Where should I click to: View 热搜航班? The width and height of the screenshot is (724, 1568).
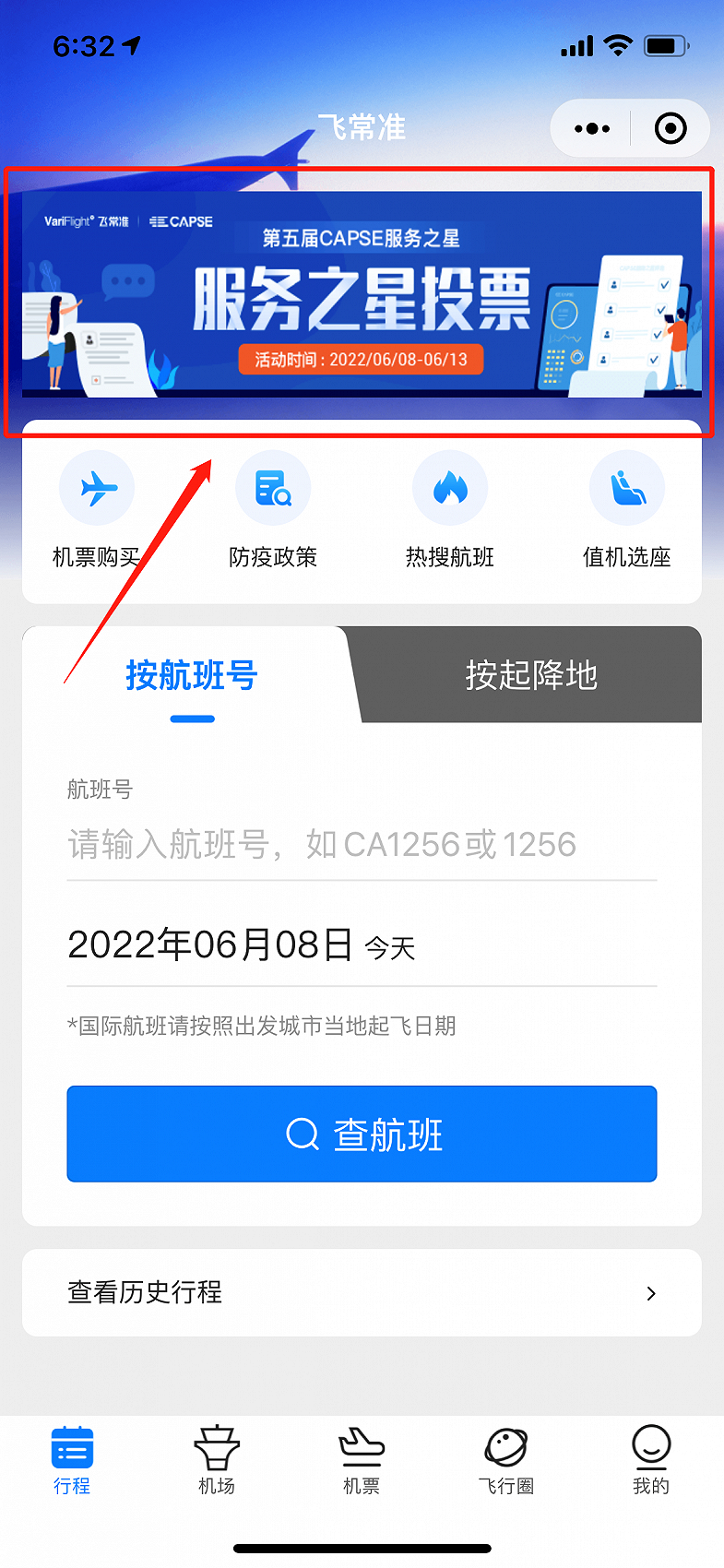450,509
